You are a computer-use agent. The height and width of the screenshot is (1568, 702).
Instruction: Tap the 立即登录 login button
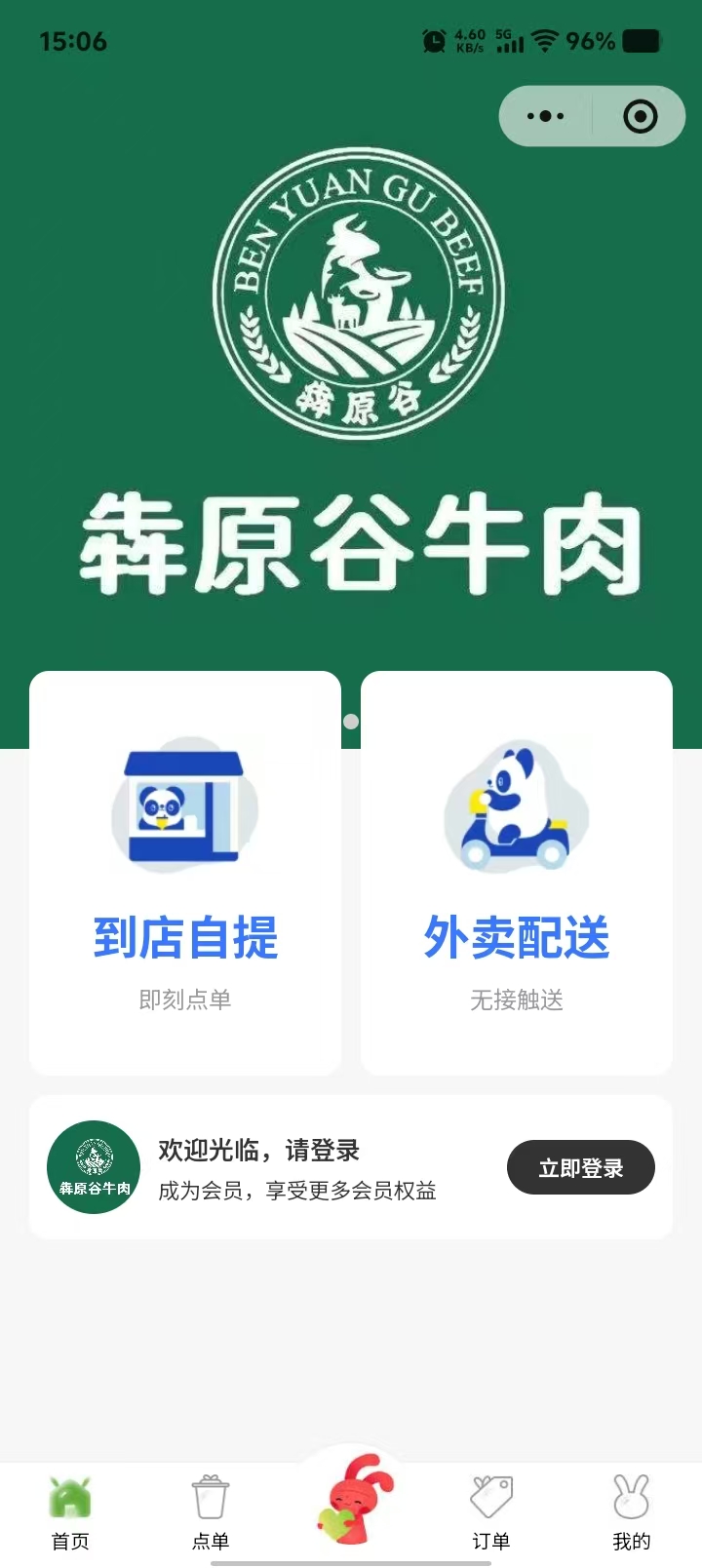coord(580,1167)
